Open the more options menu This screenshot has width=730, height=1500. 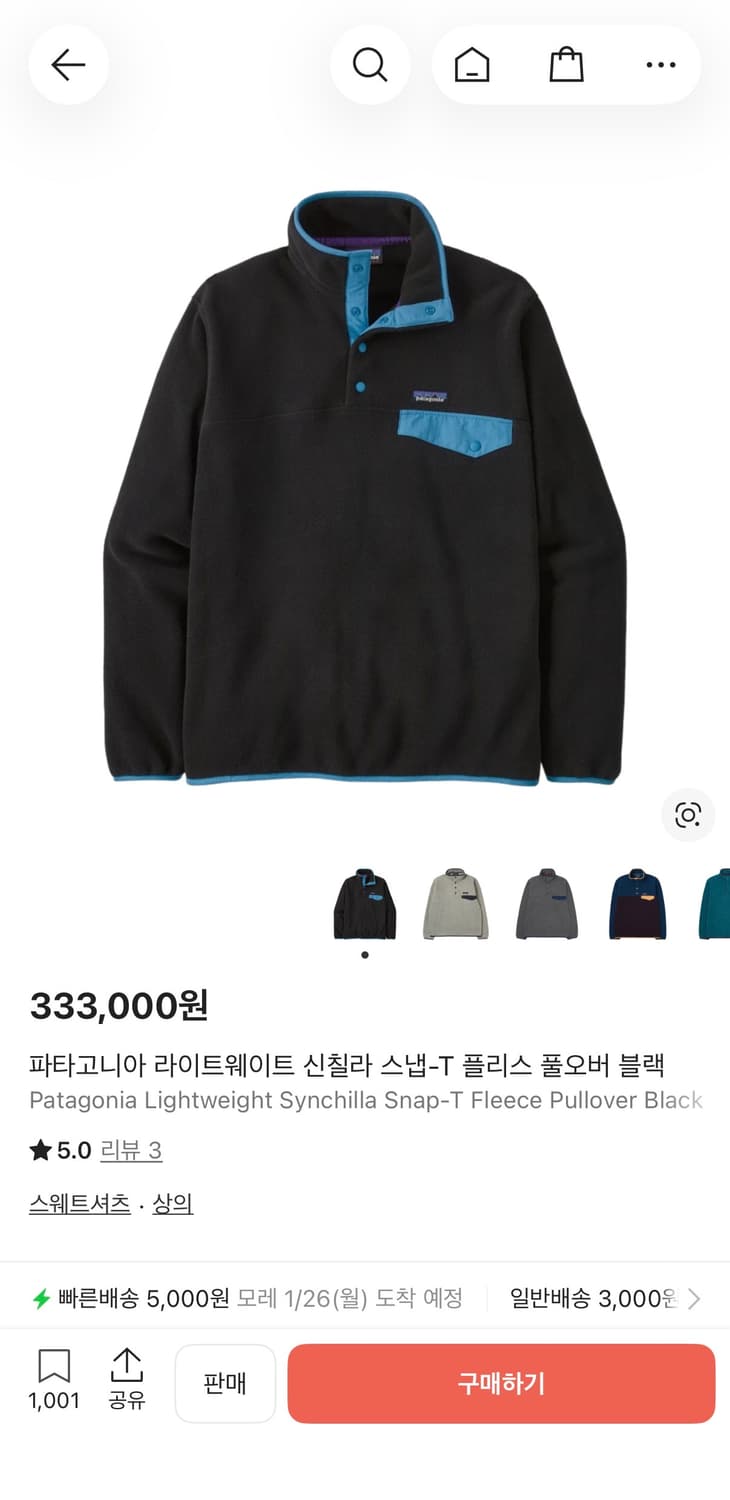[661, 64]
